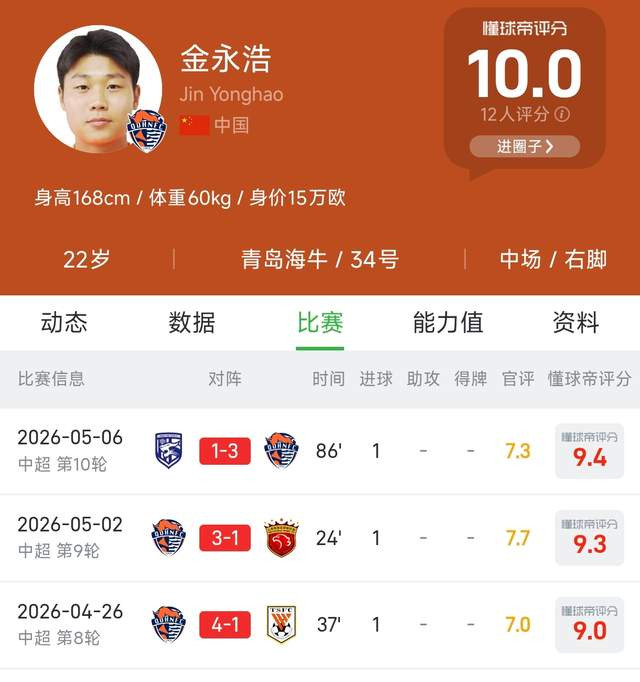Screen dimensions: 640x682
Task: Open the rating info icon beside 12人评分
Action: (562, 114)
